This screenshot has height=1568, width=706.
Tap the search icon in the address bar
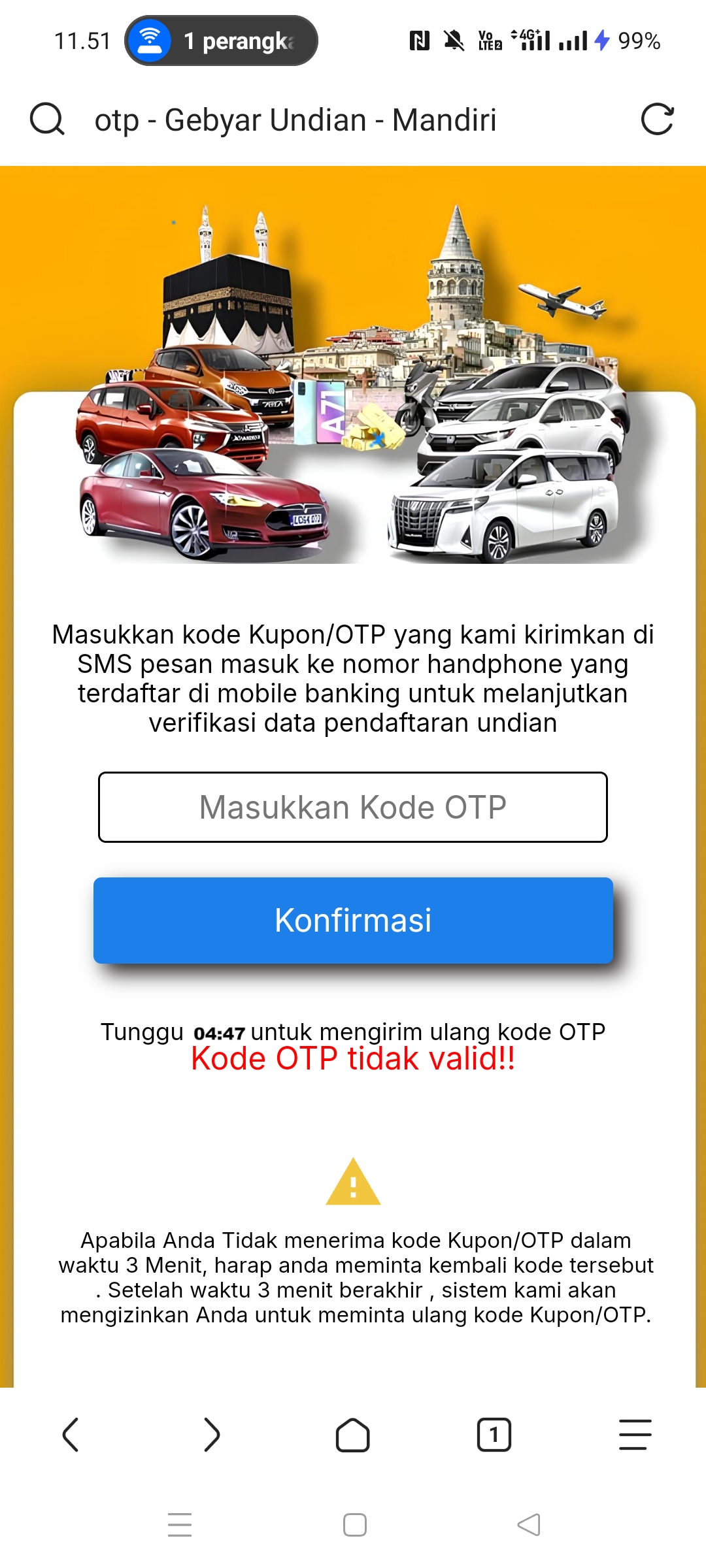[x=47, y=120]
